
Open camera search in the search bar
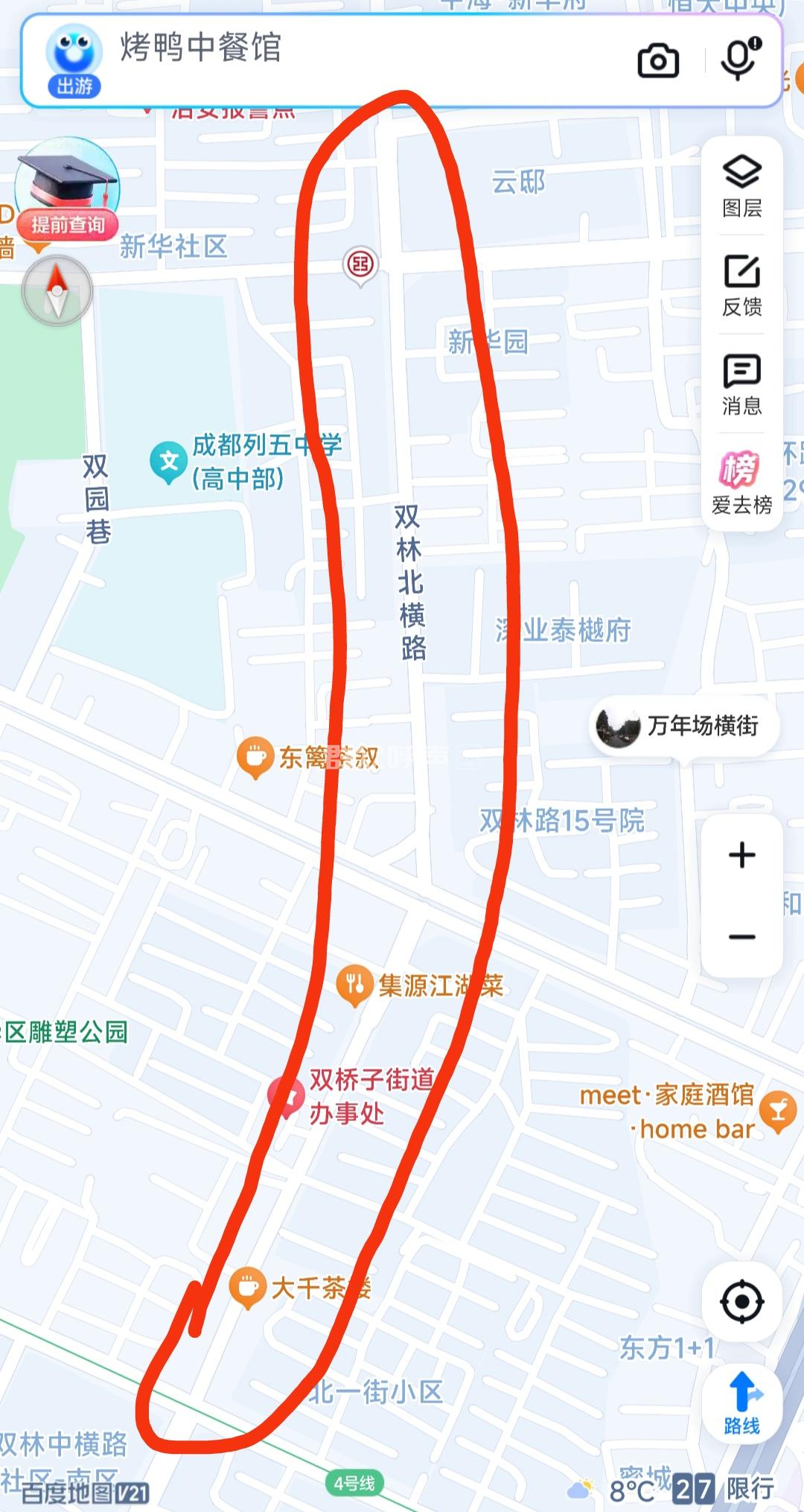[658, 61]
